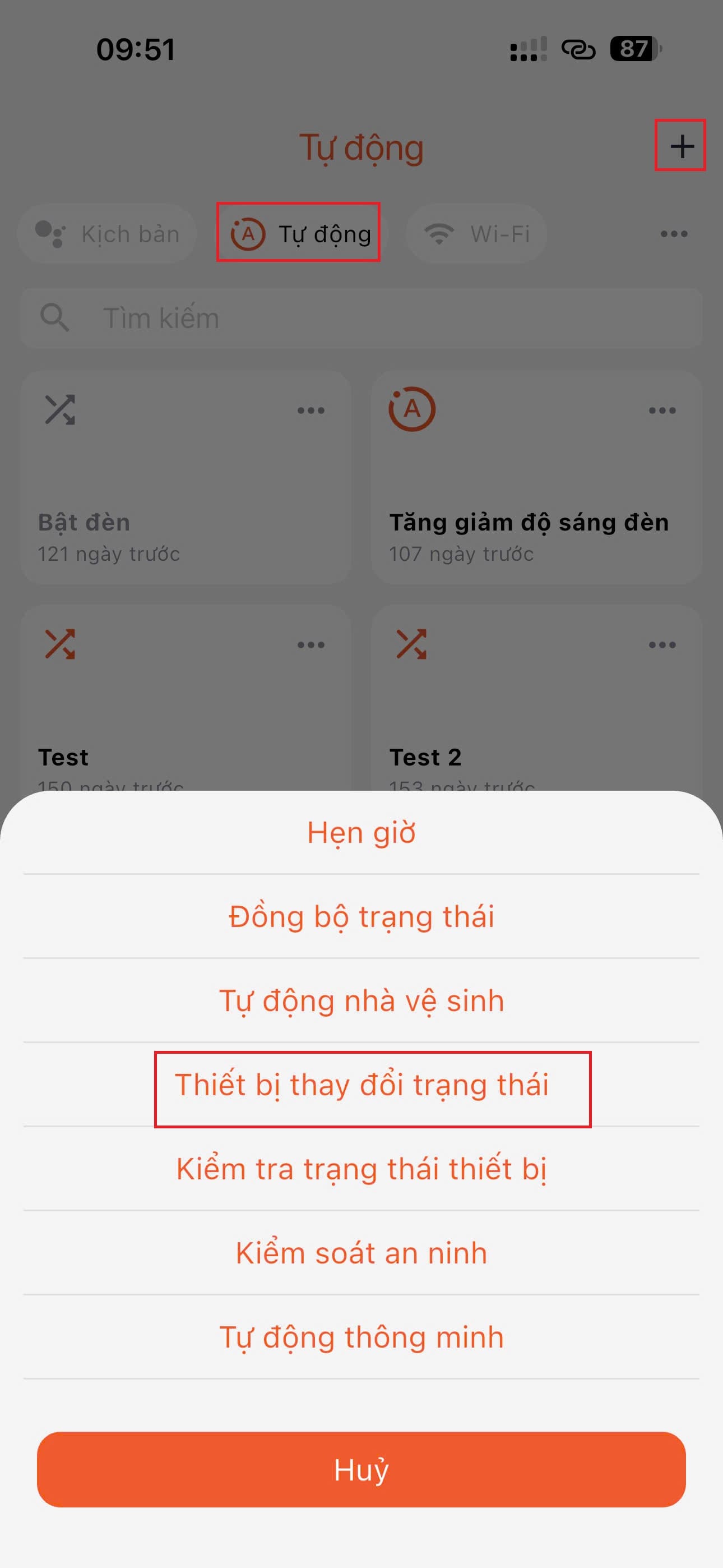Open Kiểm soát an ninh option
The image size is (723, 1568).
pos(361,1253)
